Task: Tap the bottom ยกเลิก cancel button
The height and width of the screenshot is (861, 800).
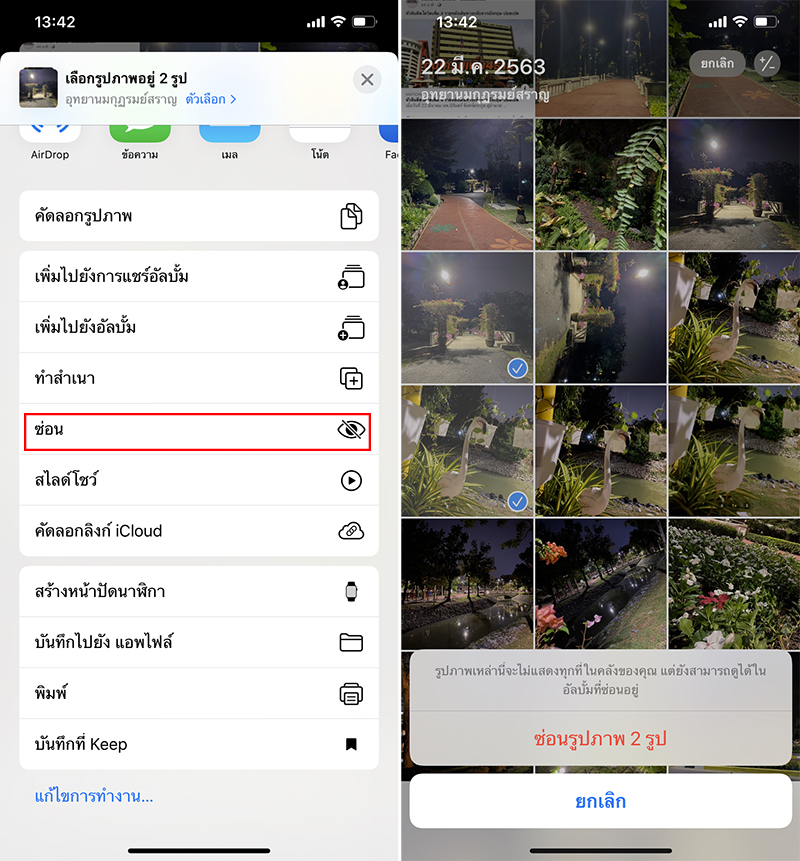Action: (x=600, y=801)
